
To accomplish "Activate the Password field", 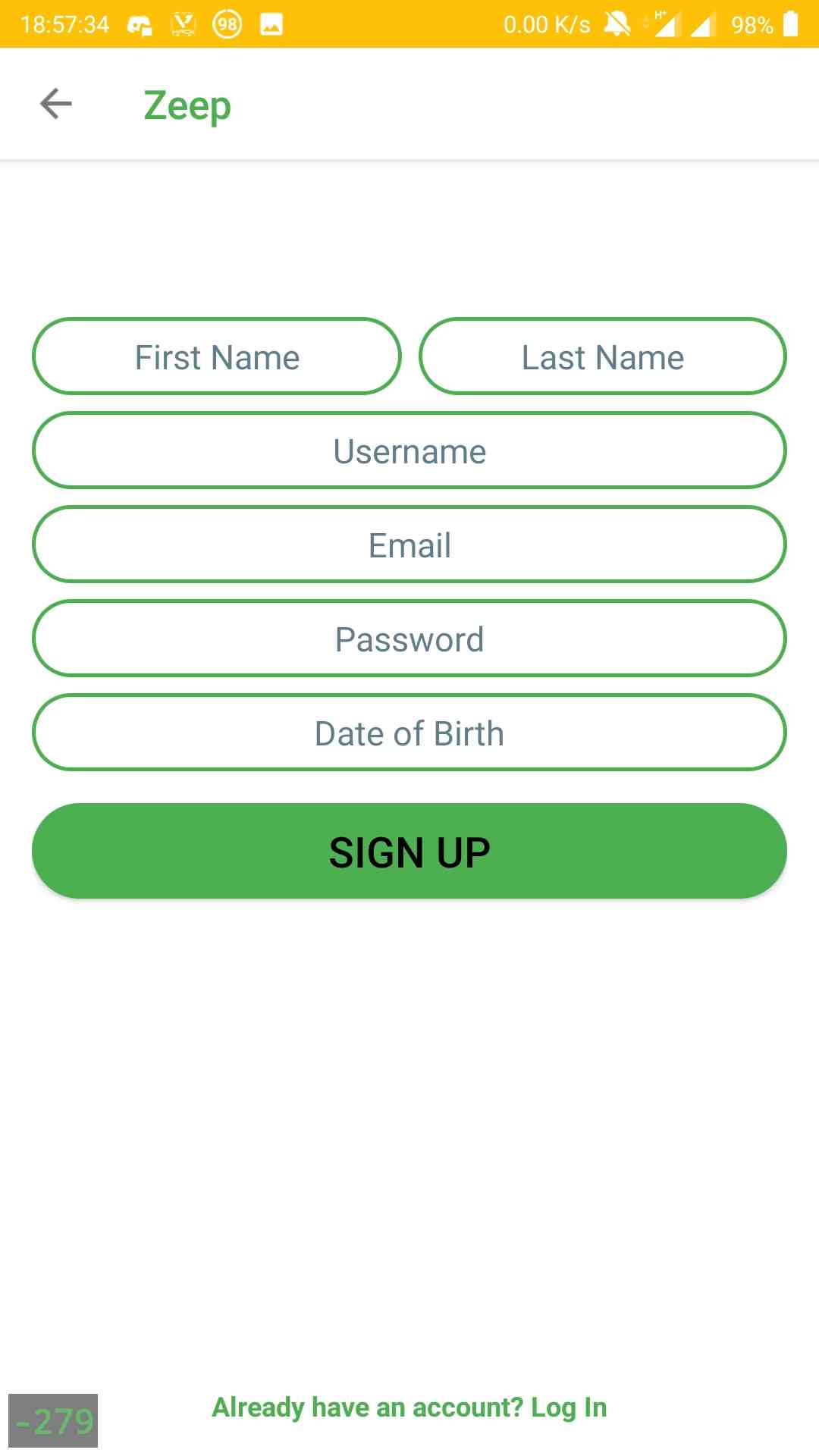I will click(409, 639).
